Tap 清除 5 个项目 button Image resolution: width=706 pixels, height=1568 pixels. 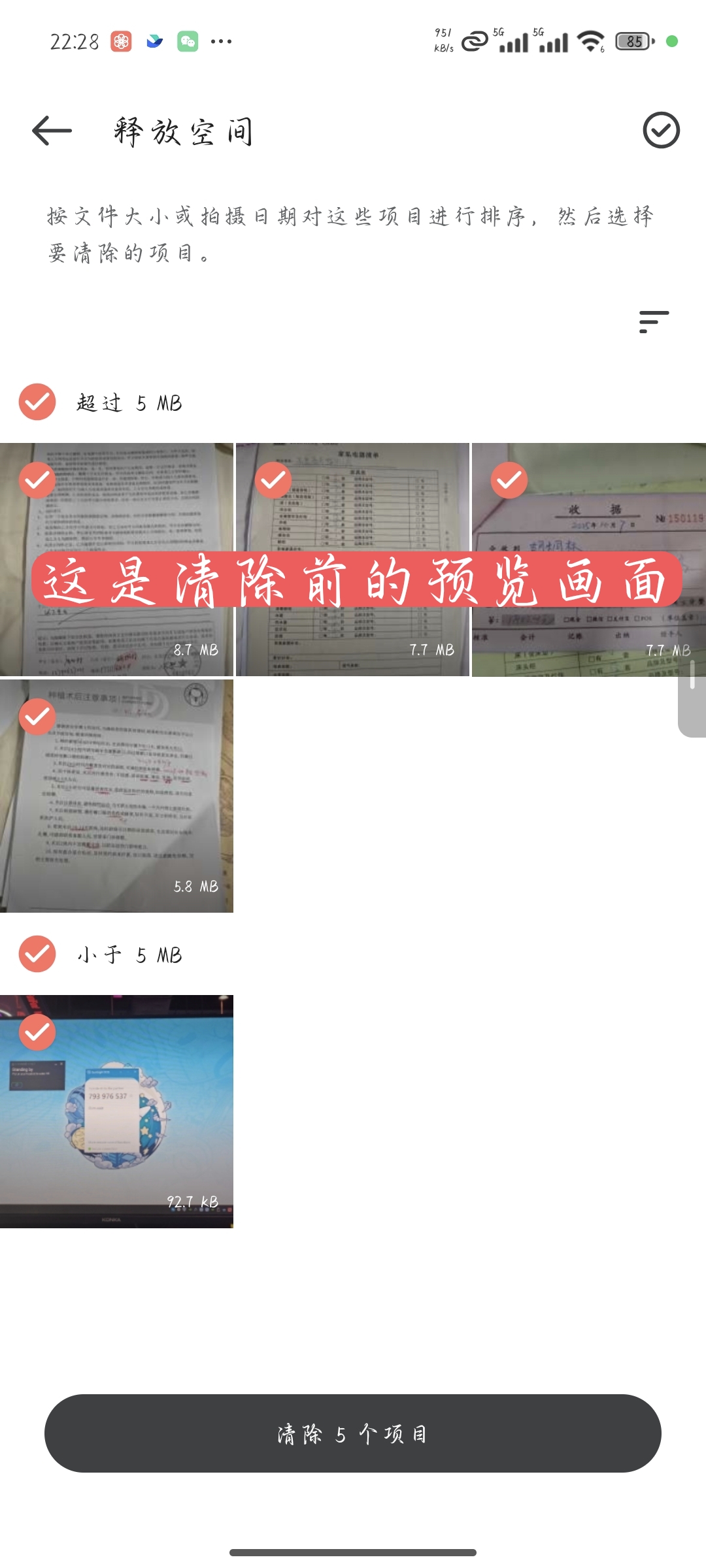tap(353, 1433)
